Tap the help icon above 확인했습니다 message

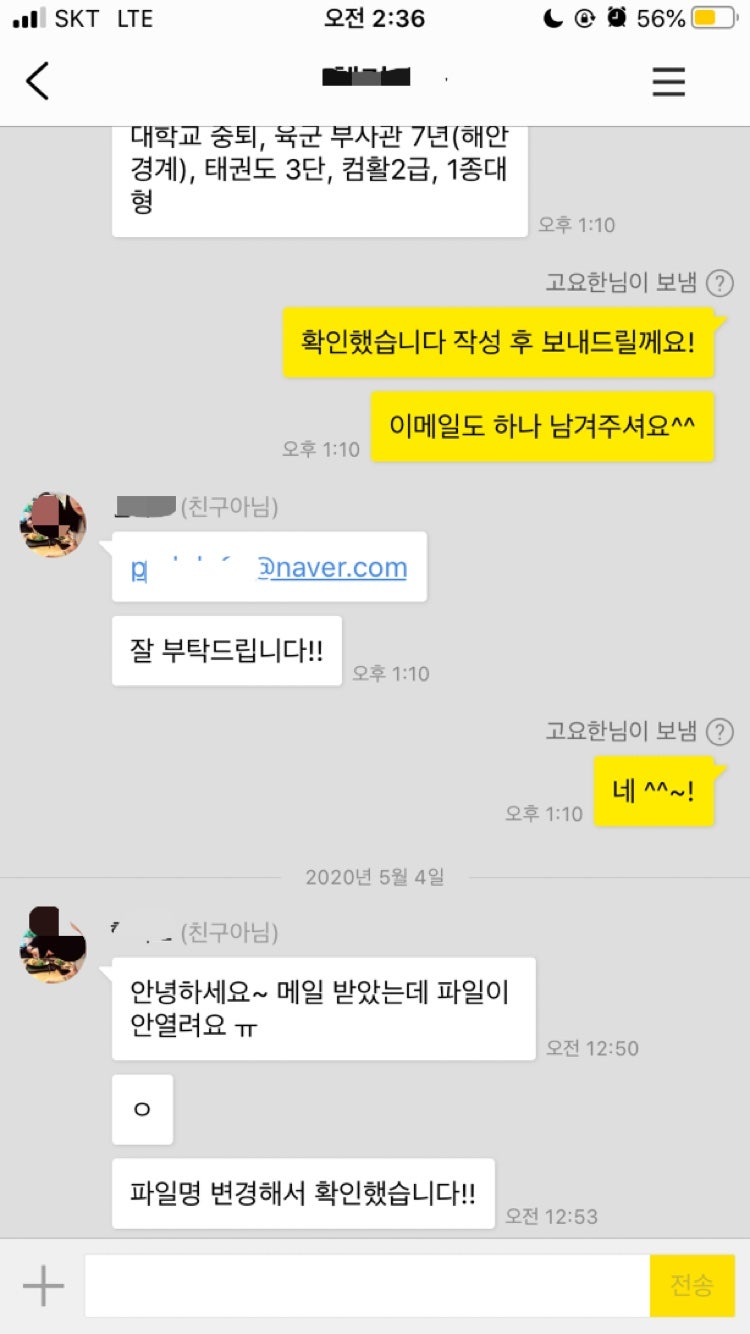[x=719, y=284]
